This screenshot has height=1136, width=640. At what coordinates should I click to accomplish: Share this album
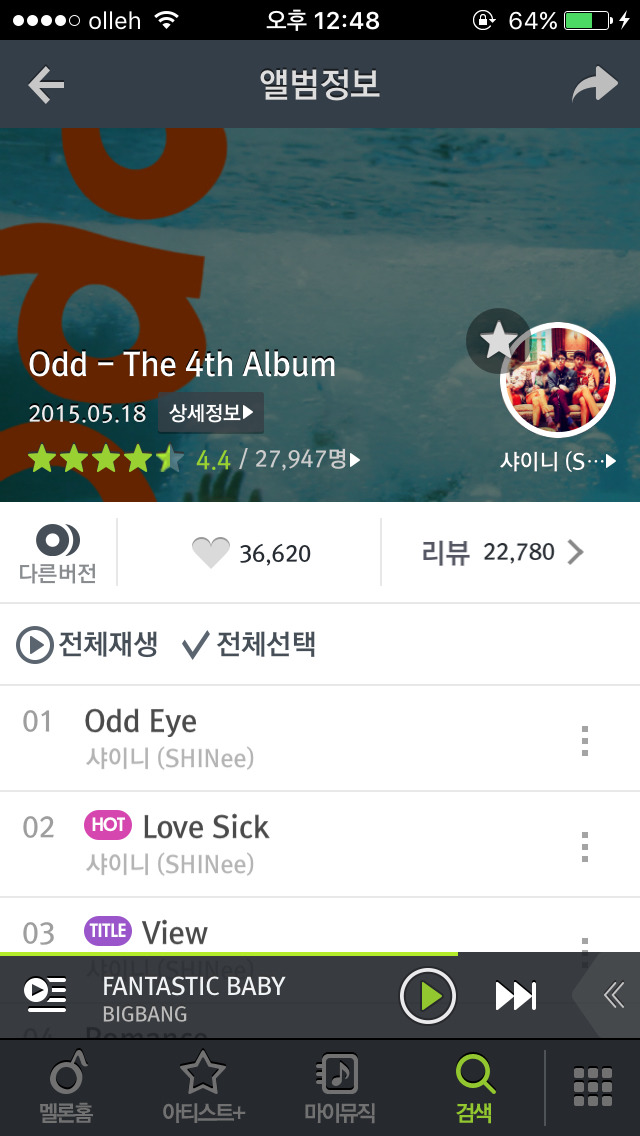point(595,85)
